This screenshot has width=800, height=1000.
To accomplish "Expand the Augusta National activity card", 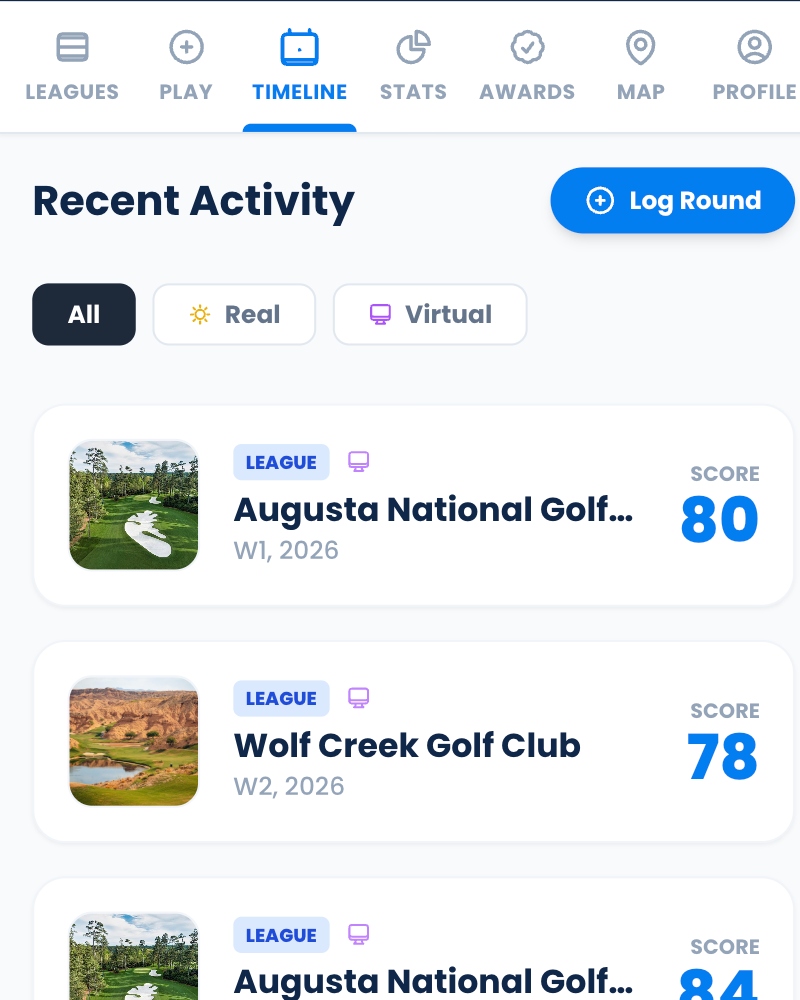I will 412,505.
